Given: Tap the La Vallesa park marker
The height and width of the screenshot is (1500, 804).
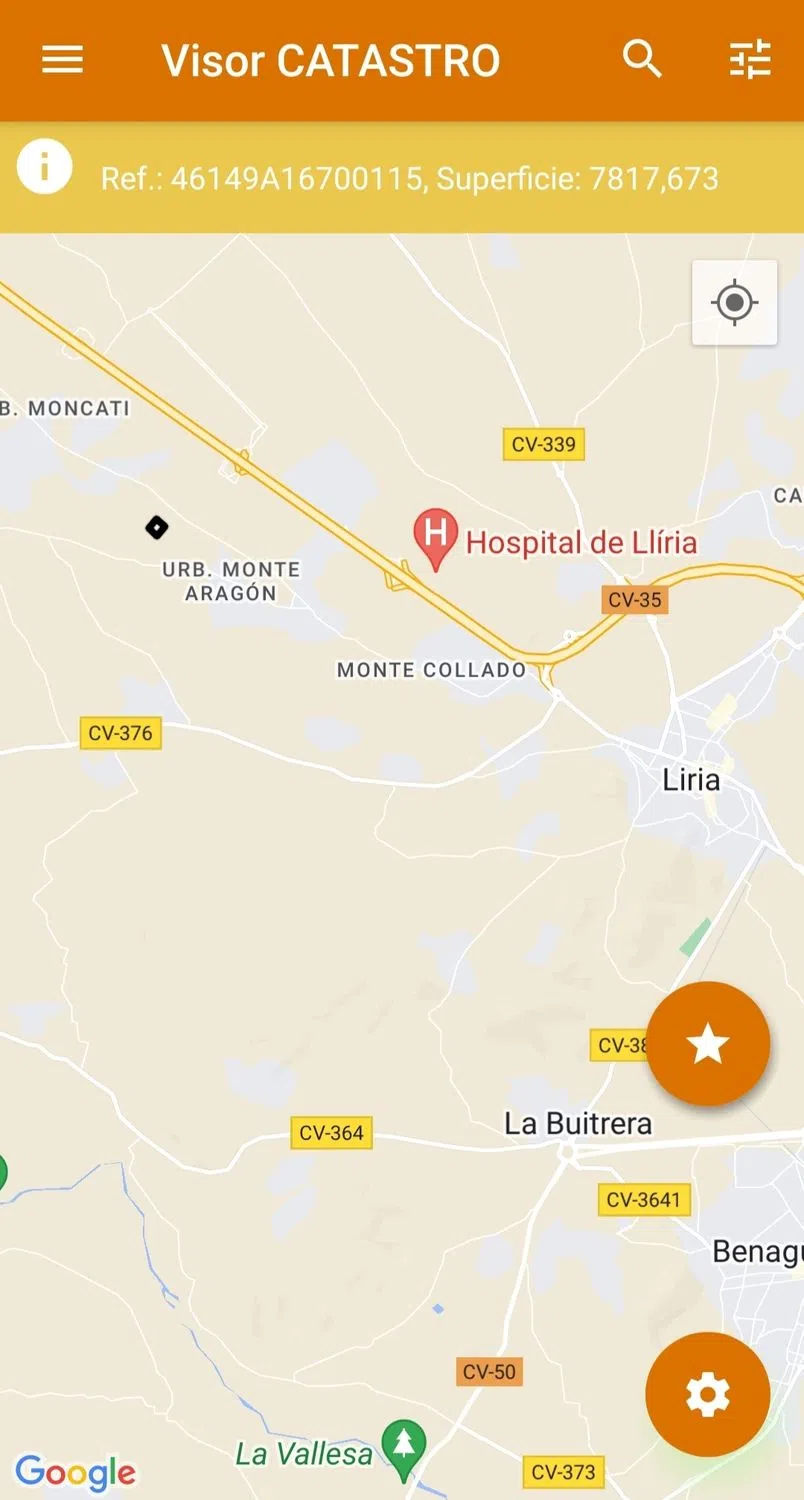Looking at the screenshot, I should [404, 1448].
